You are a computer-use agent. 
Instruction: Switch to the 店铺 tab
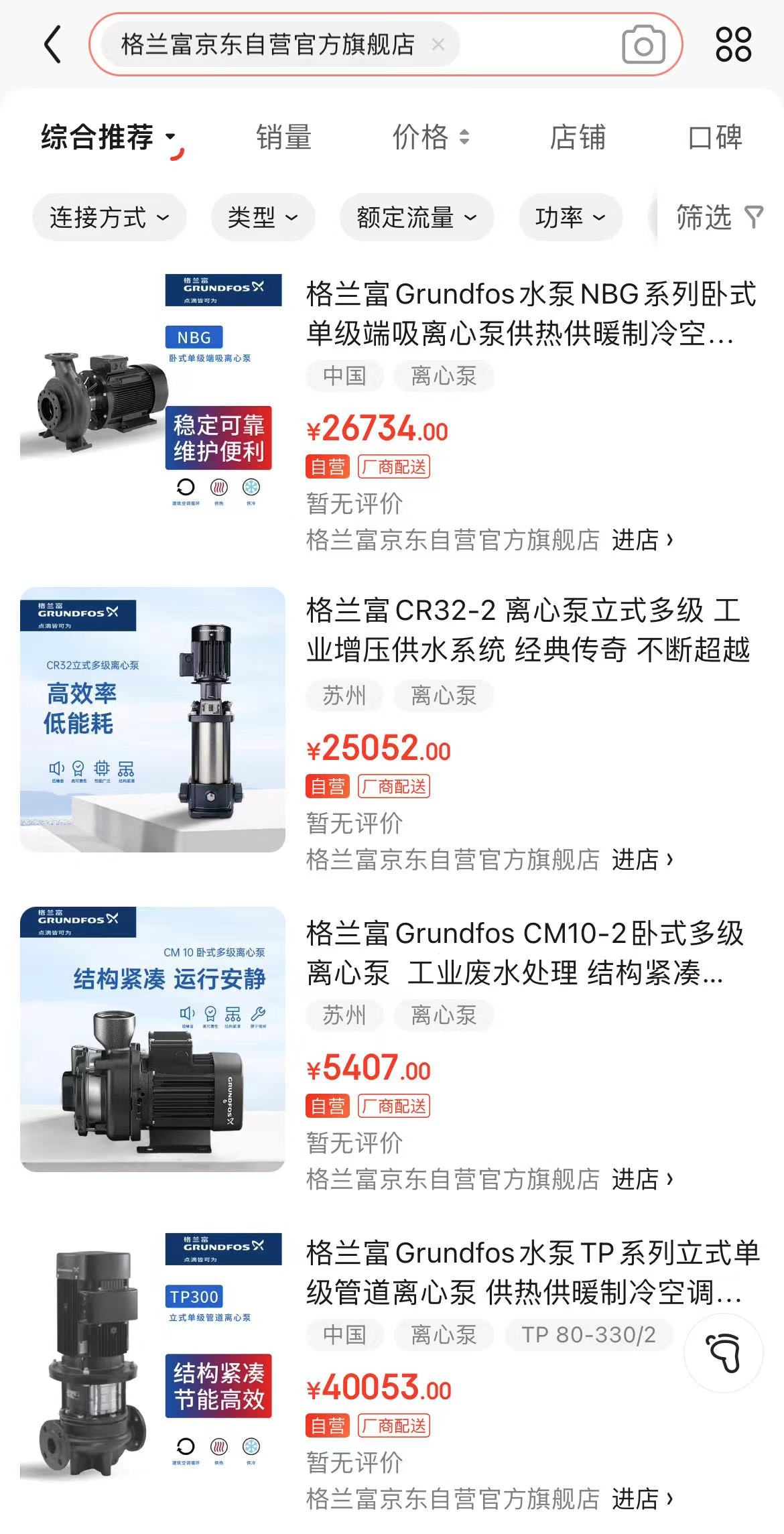[577, 137]
